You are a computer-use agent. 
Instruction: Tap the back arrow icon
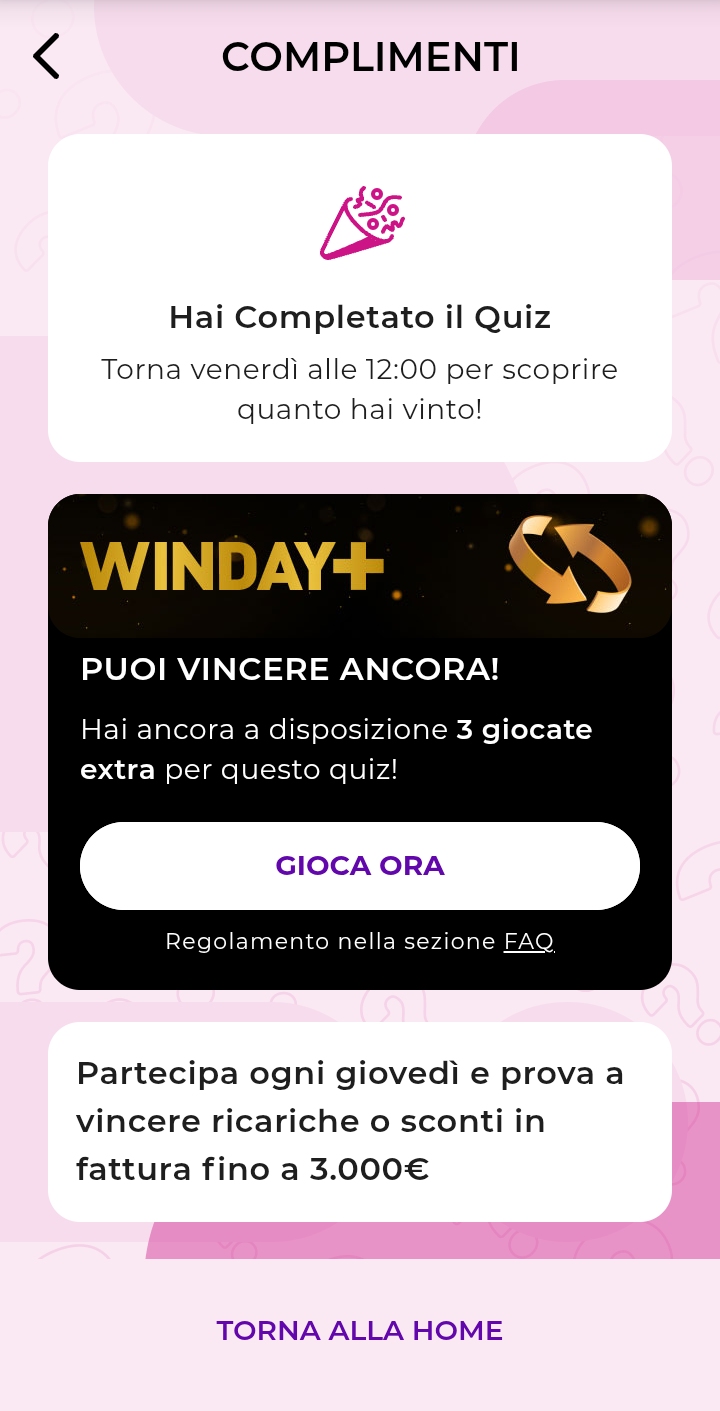click(46, 56)
